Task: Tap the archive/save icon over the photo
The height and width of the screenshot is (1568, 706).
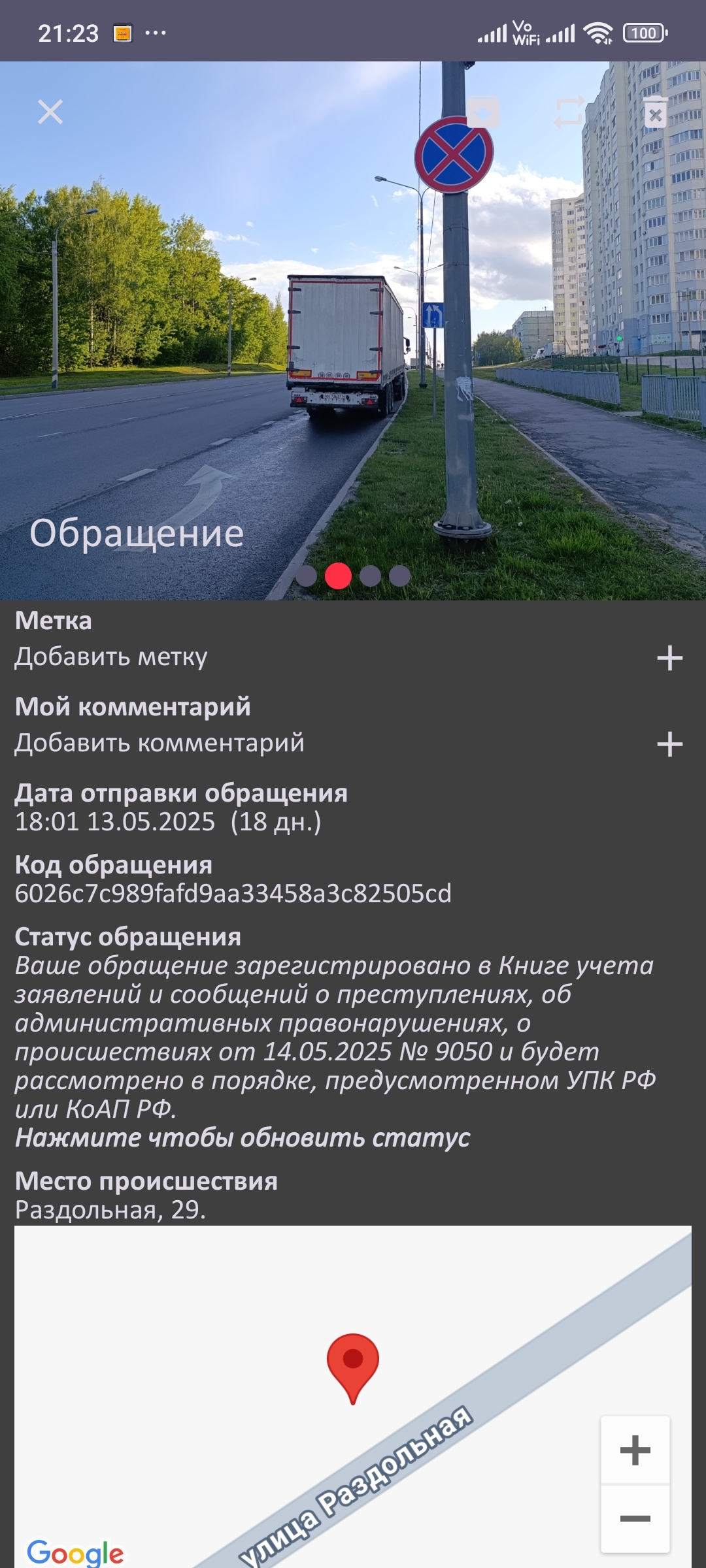Action: 483,112
